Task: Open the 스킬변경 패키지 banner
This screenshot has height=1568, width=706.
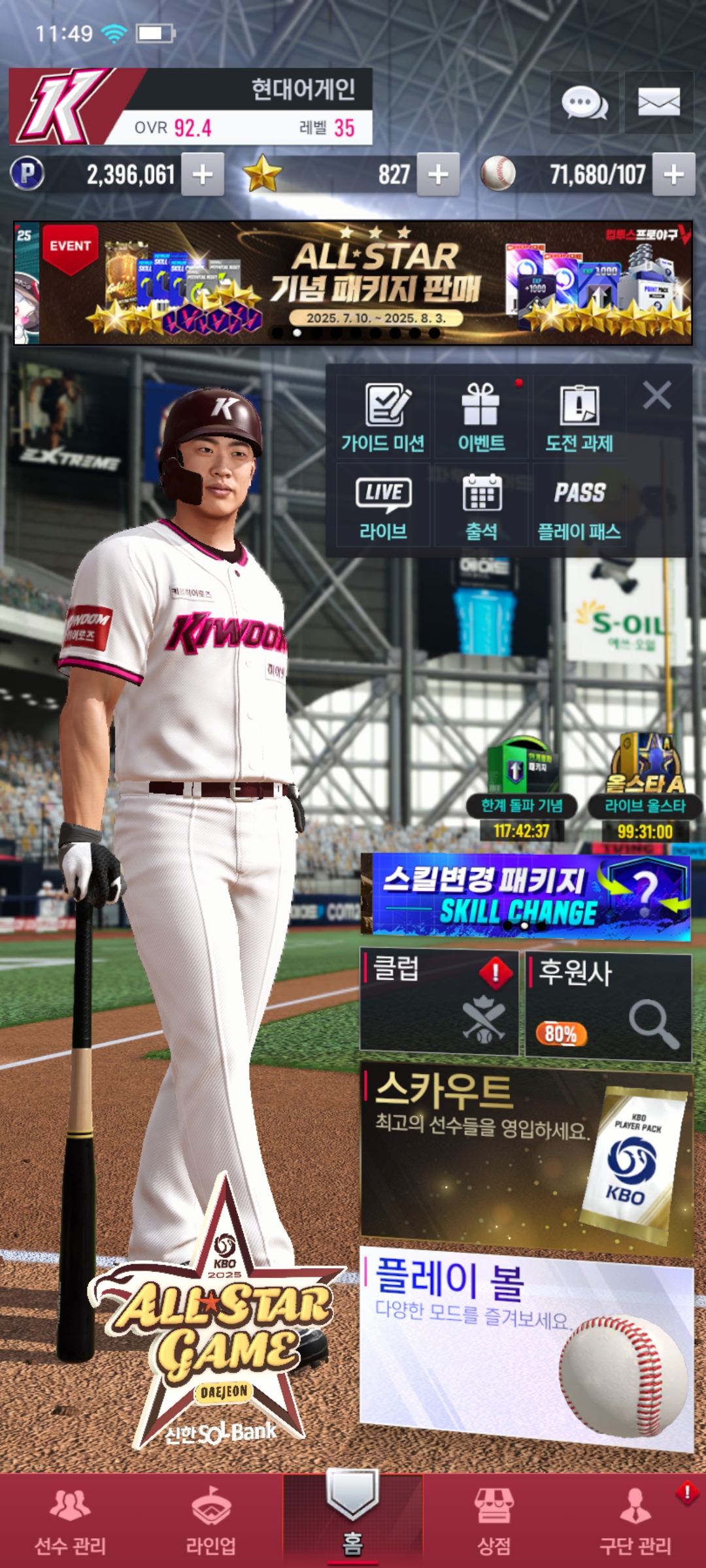Action: click(526, 896)
